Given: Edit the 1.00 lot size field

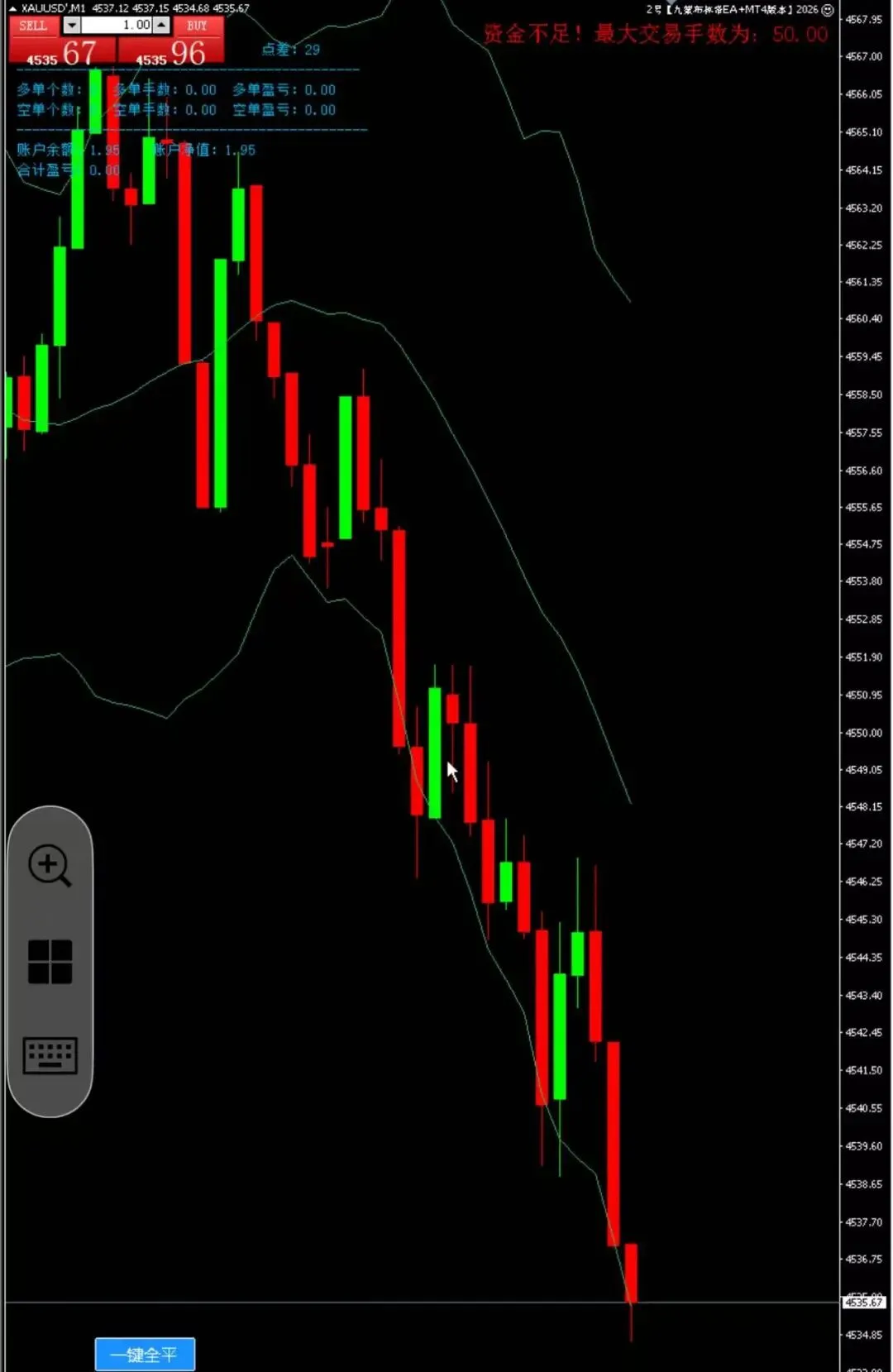Looking at the screenshot, I should (117, 26).
